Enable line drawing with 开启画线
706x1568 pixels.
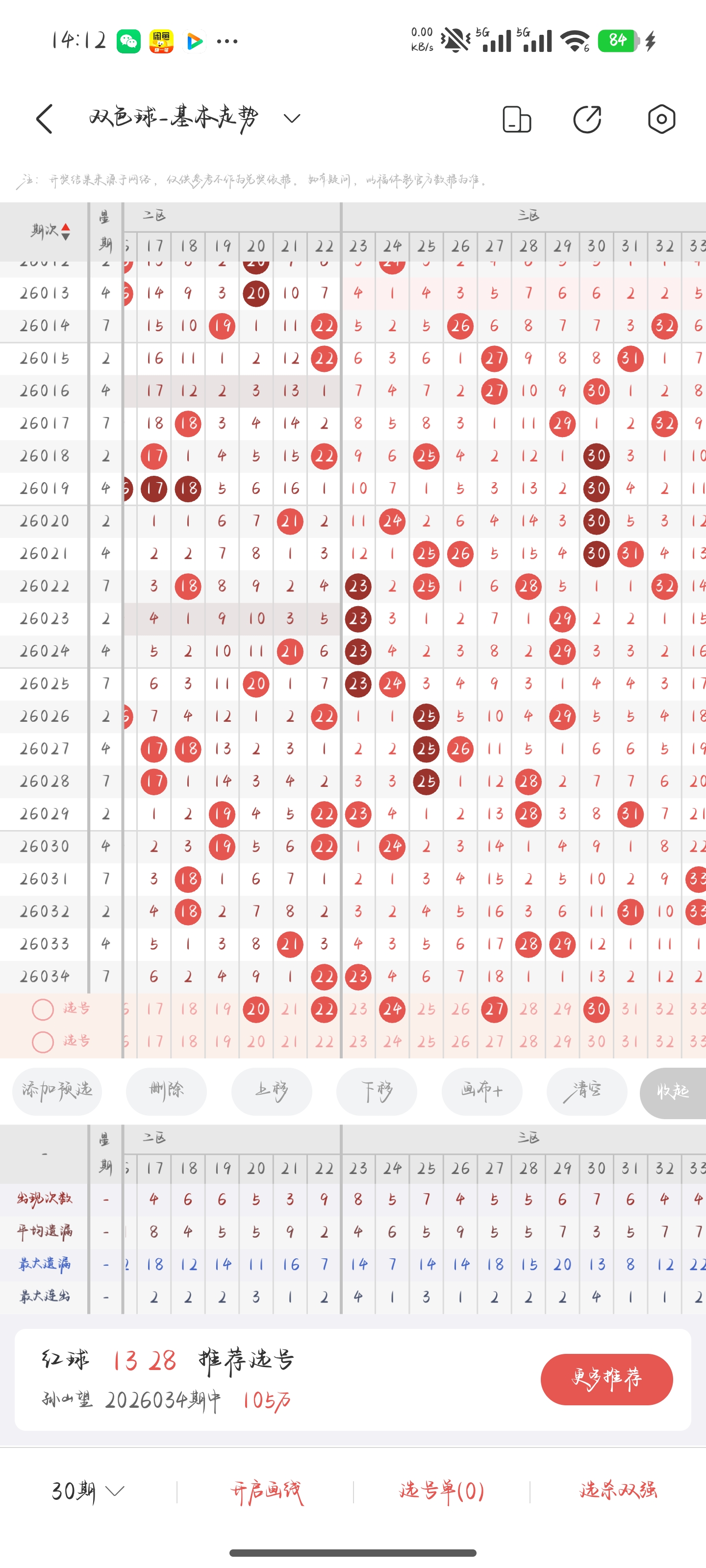coord(266,1491)
